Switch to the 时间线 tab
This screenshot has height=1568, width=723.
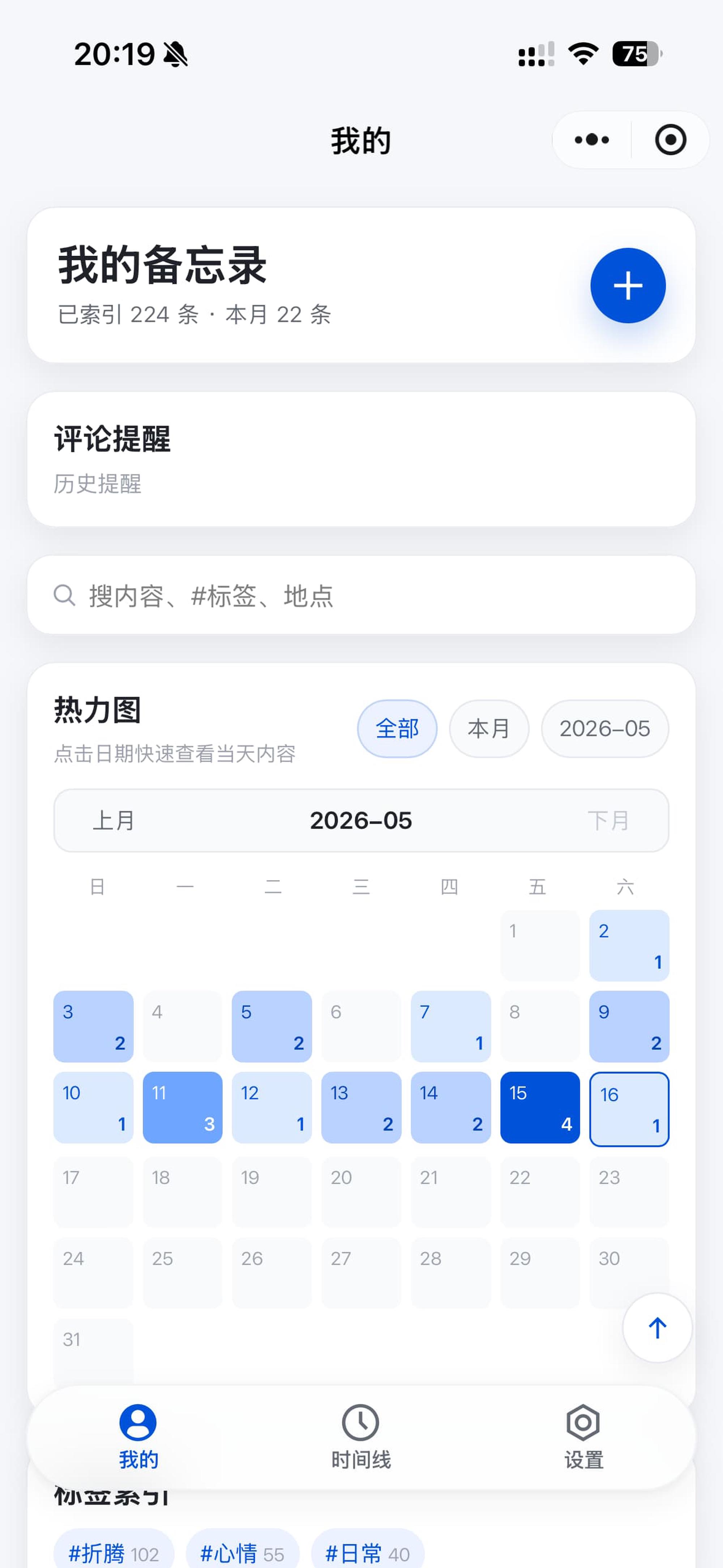tap(361, 1436)
